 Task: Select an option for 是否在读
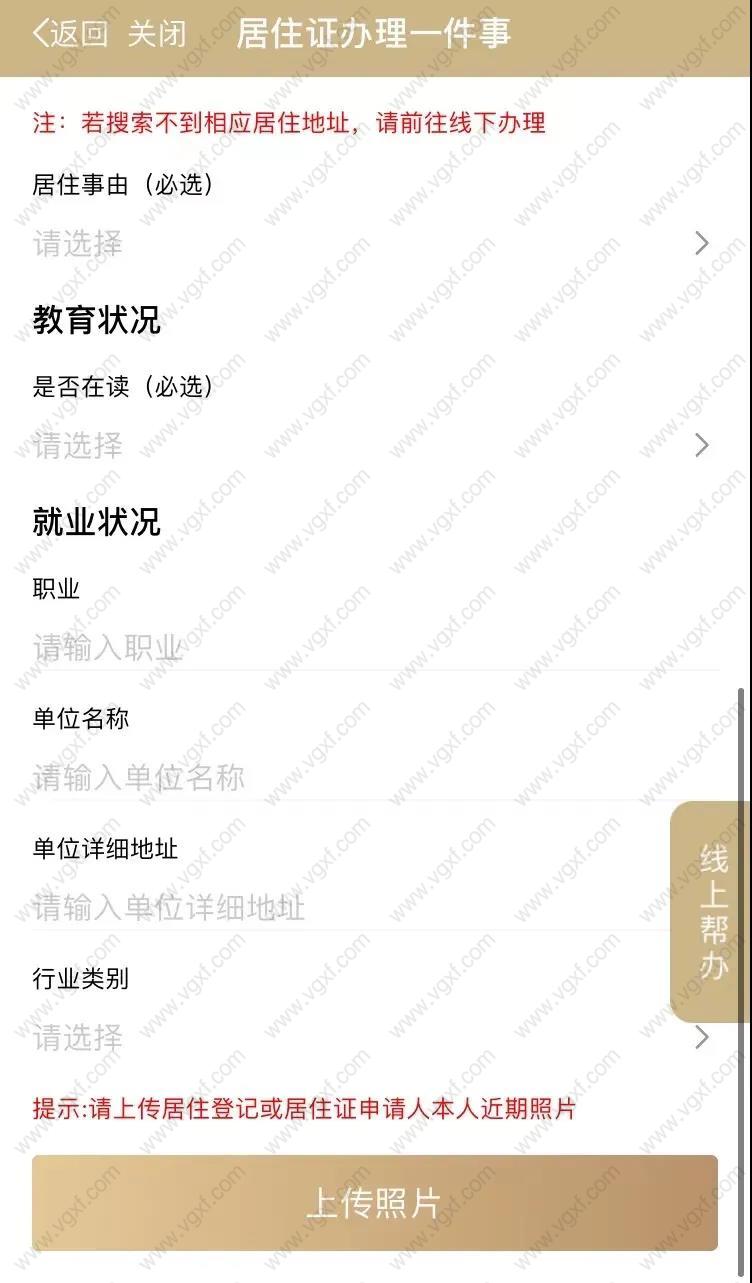(370, 445)
